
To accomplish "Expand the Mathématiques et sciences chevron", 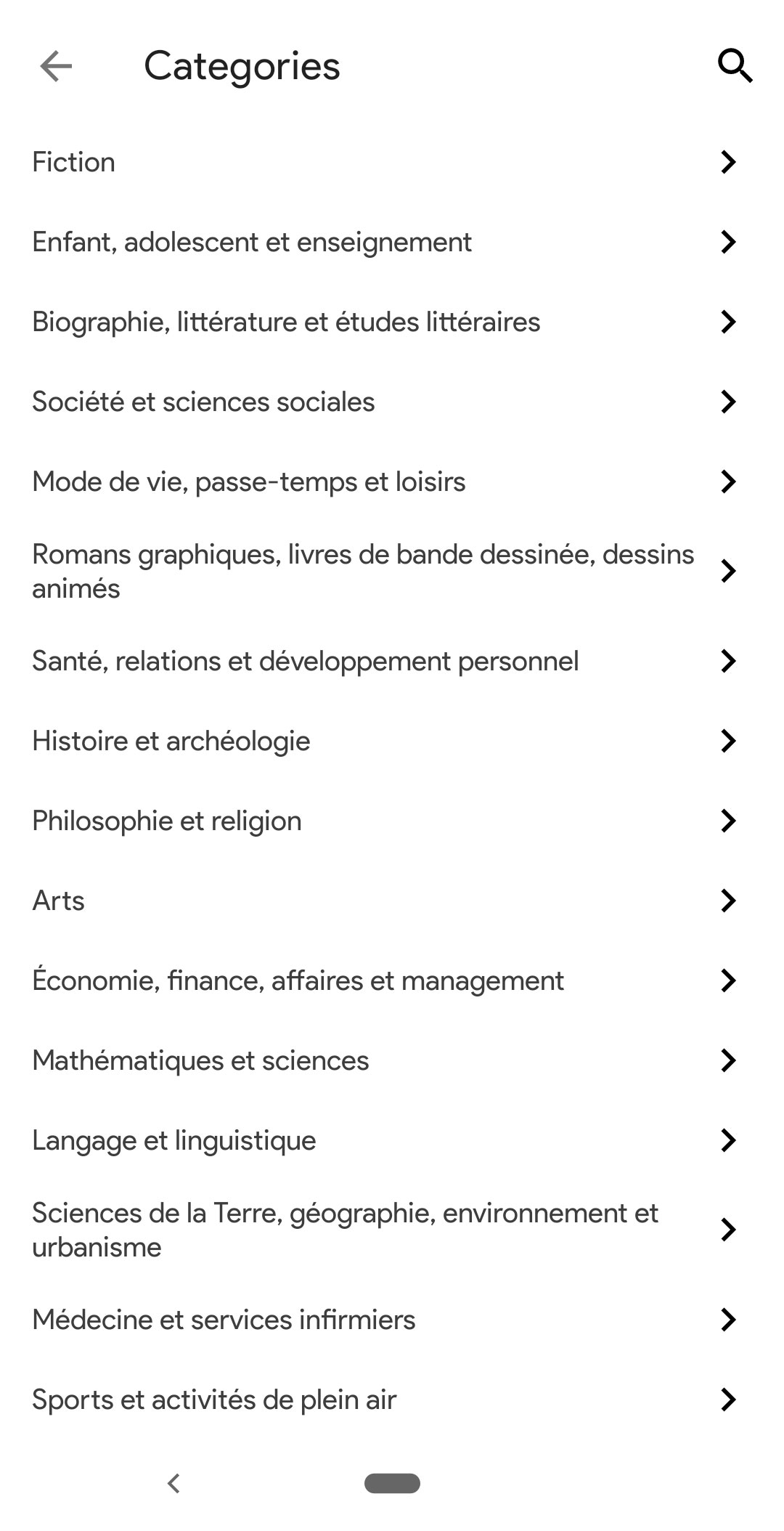I will tap(729, 1060).
